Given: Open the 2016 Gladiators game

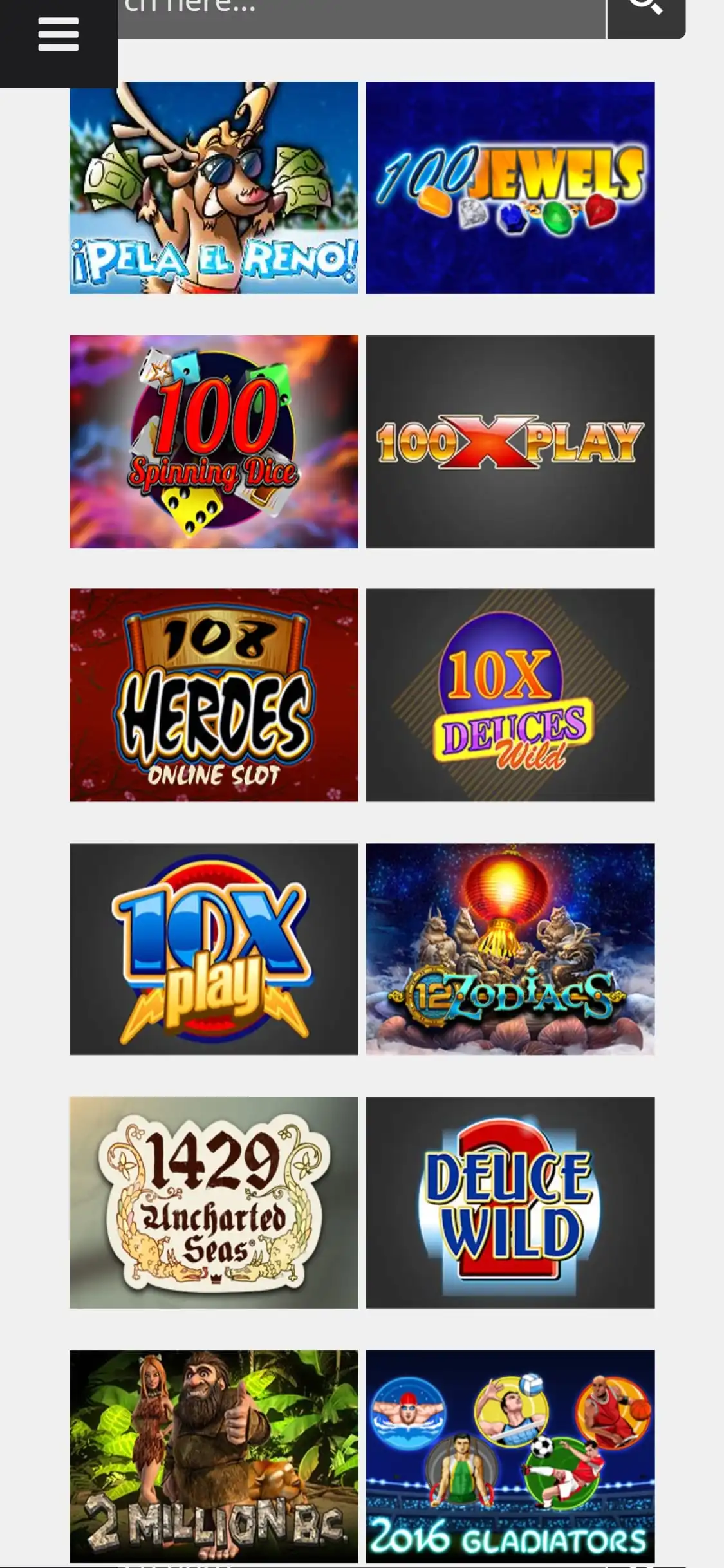Looking at the screenshot, I should 510,1456.
